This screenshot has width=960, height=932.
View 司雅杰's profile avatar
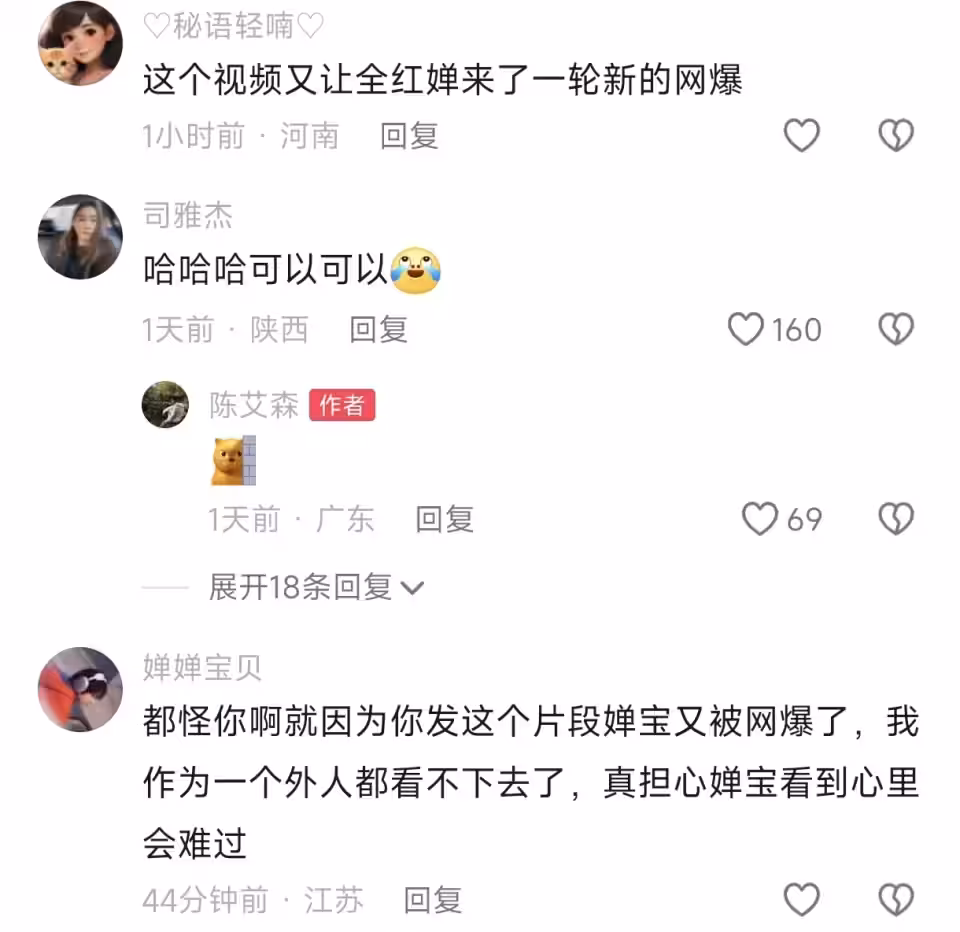(80, 237)
